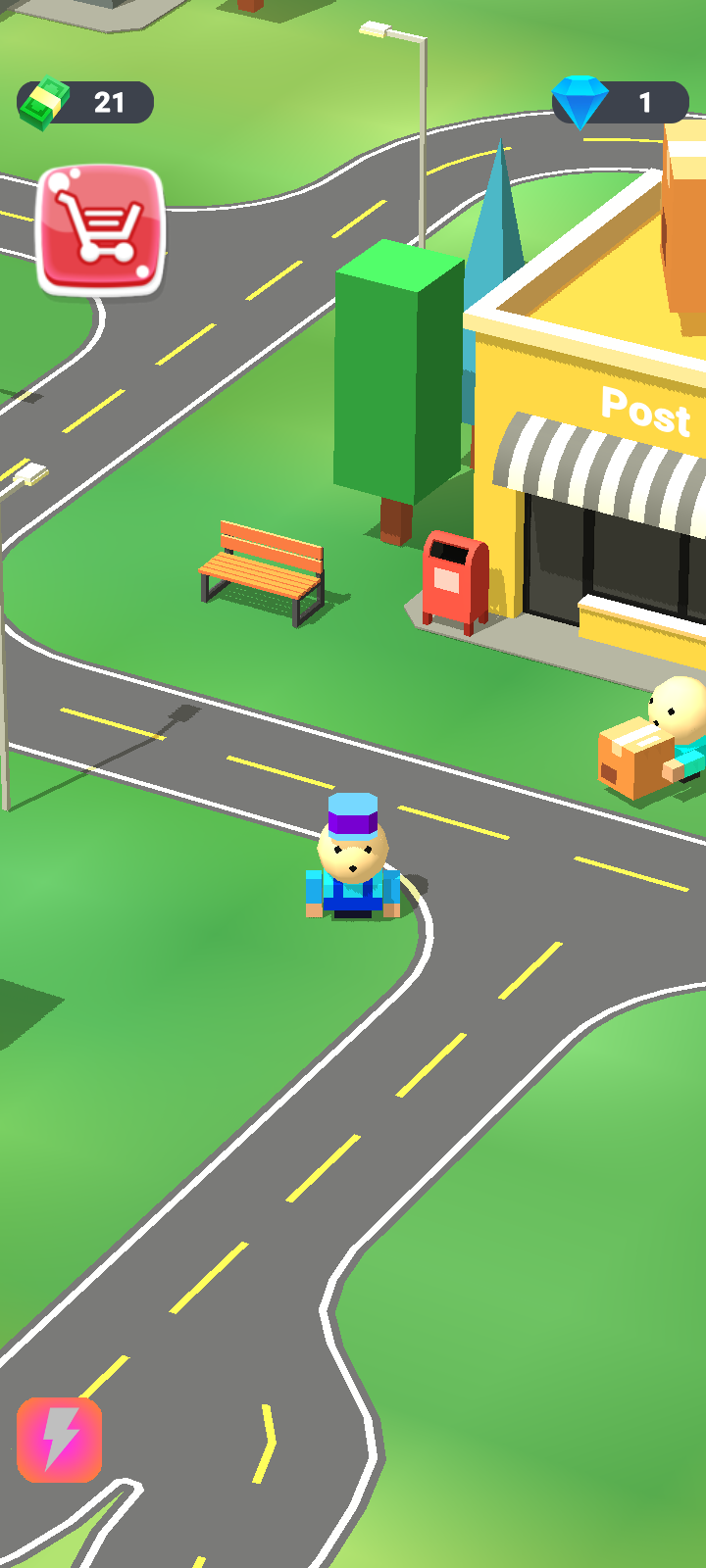706x1568 pixels.
Task: Open the shop cart button
Action: pyautogui.click(x=100, y=231)
